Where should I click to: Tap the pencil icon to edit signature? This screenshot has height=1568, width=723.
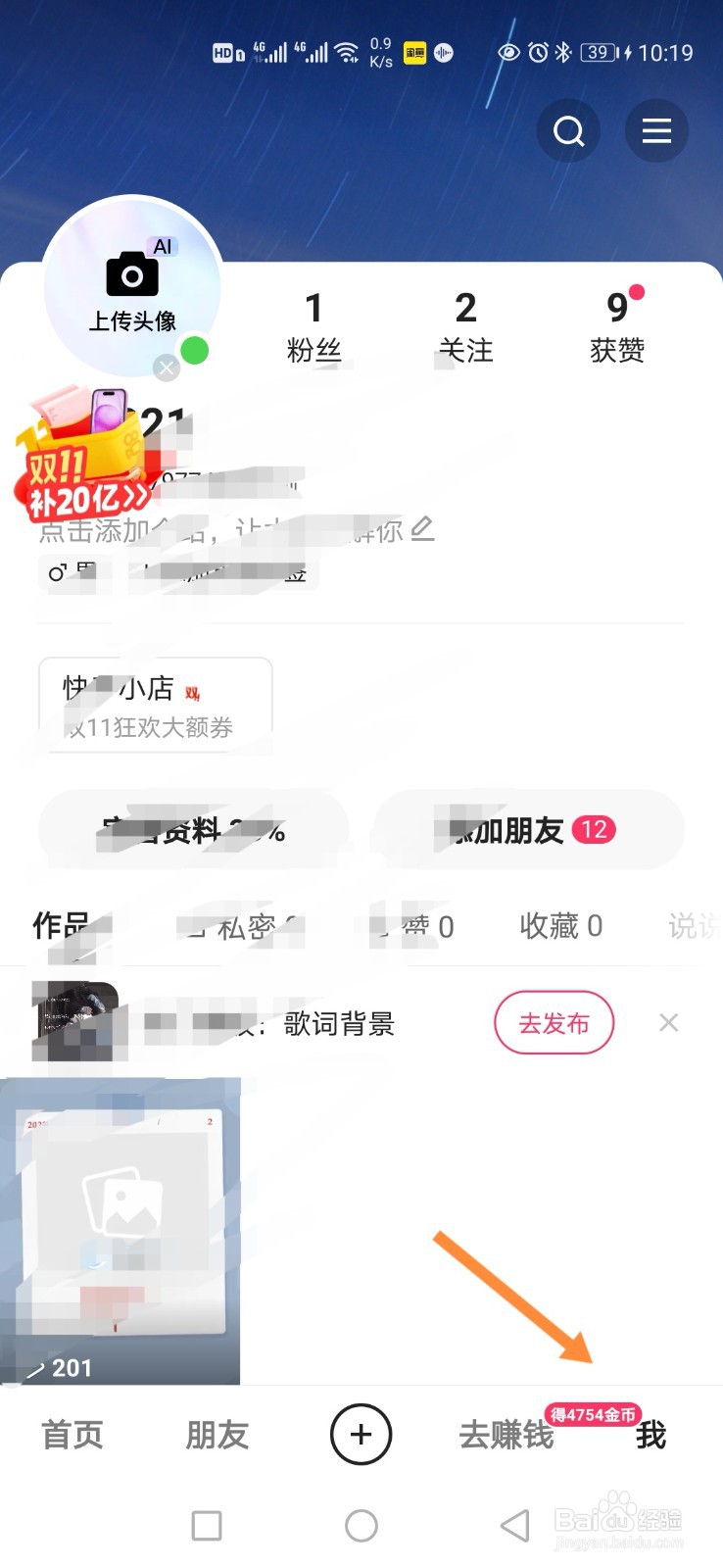coord(423,529)
